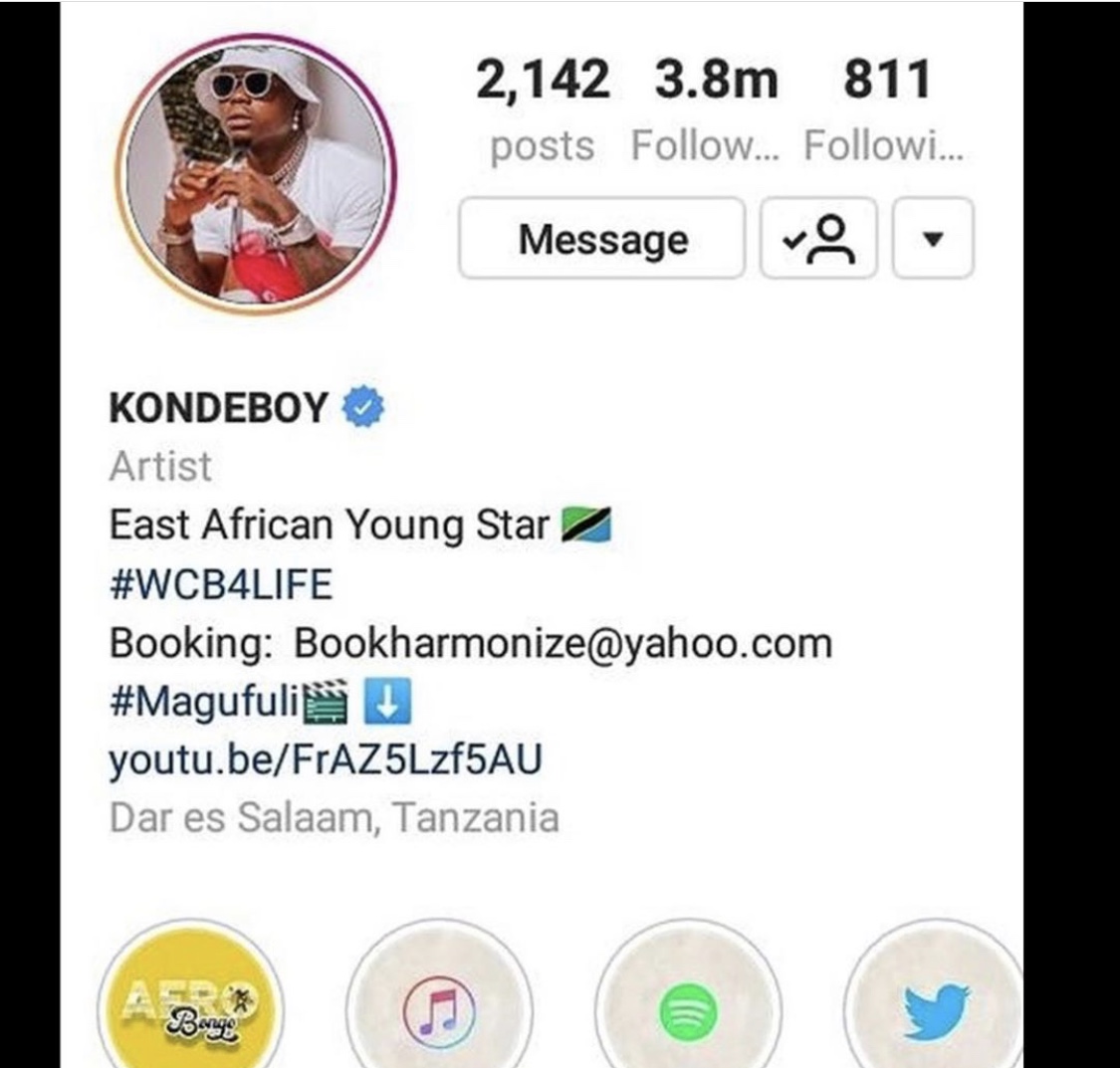Open the Twitter story highlight
The width and height of the screenshot is (1120, 1068).
click(936, 1007)
